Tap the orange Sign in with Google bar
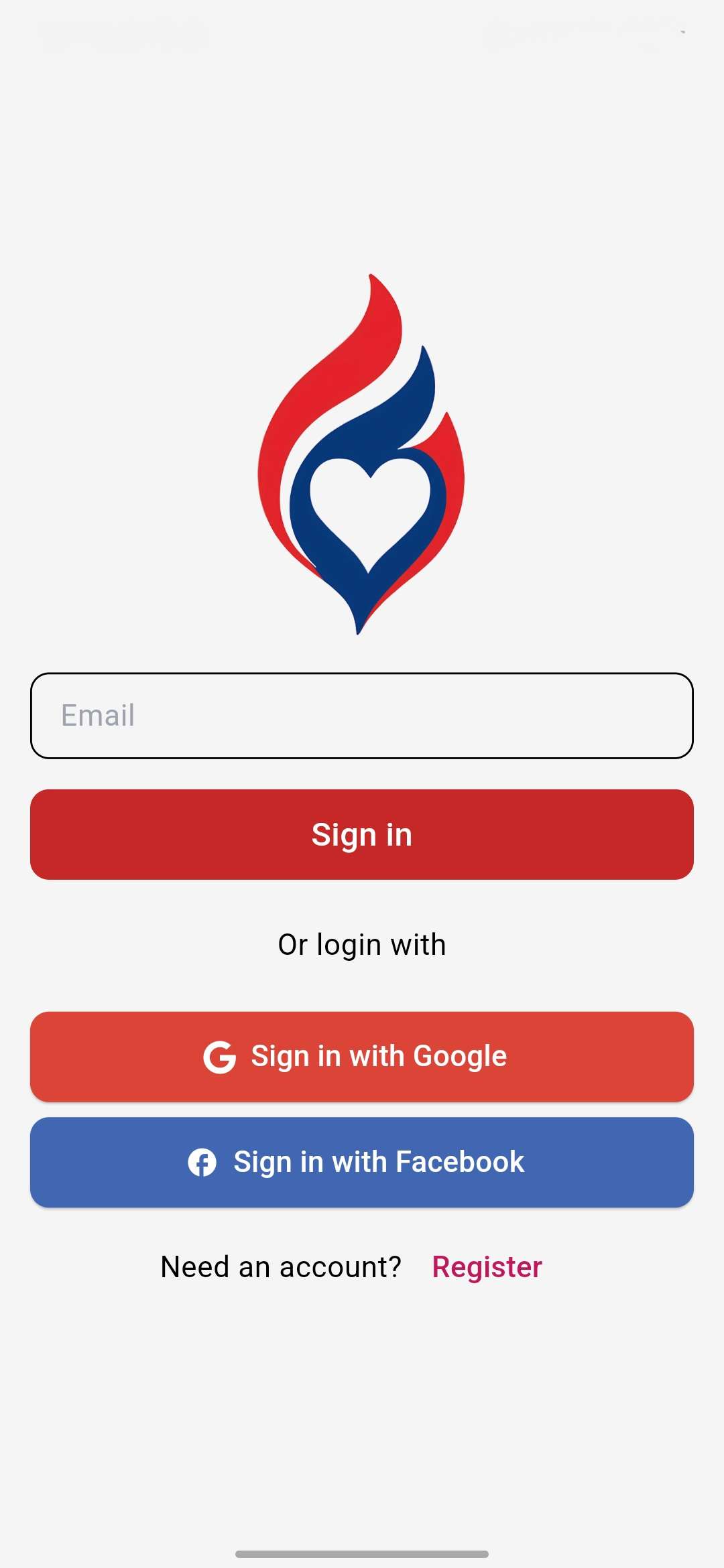 362,1055
